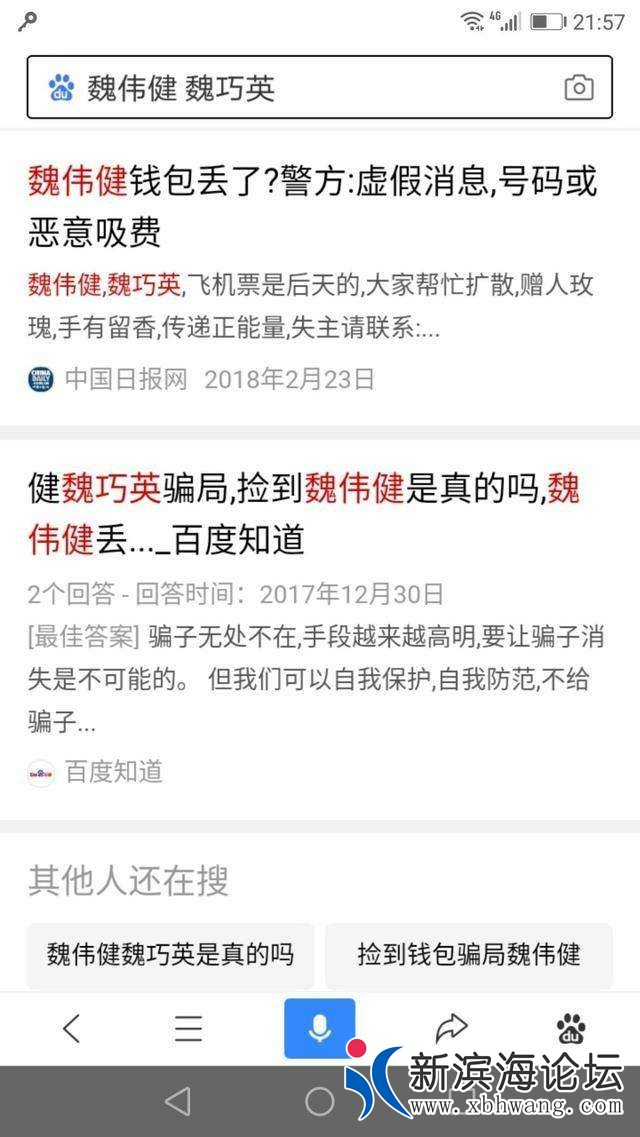This screenshot has height=1137, width=640.
Task: Open the browser menu with three lines
Action: [188, 1028]
